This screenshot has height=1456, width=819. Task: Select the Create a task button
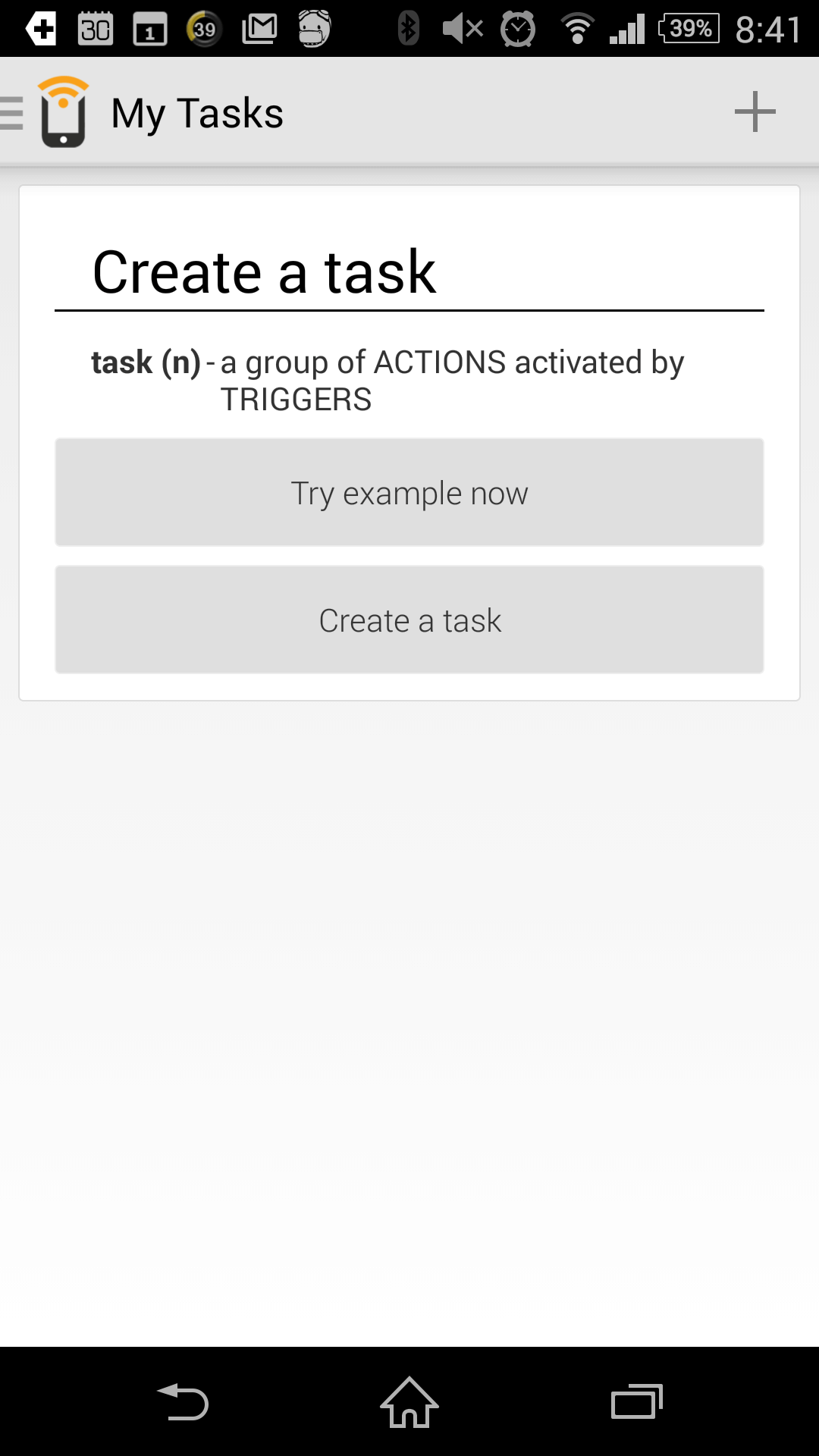(x=409, y=620)
